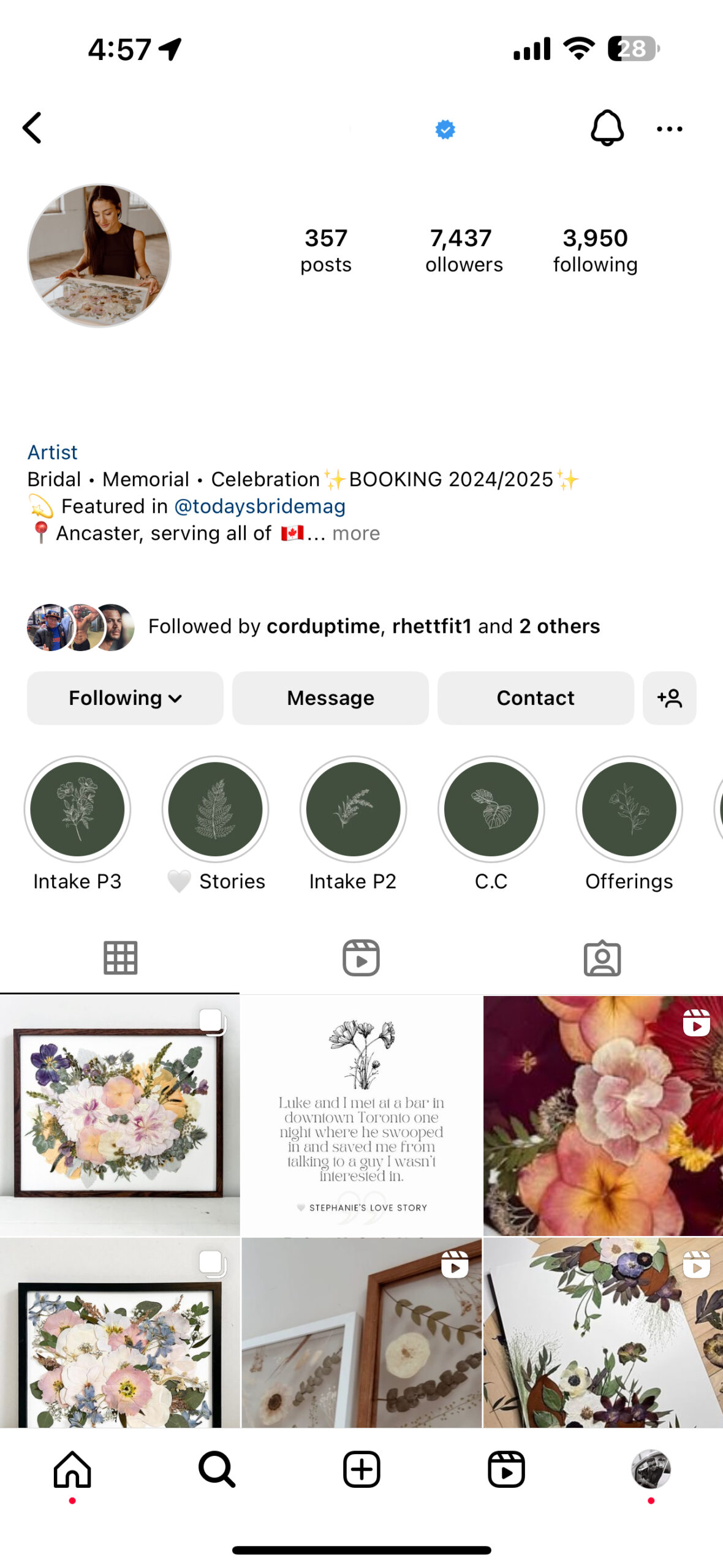Screen dimensions: 723x1568
Task: Open the @todaysbridemag link
Action: click(x=260, y=506)
